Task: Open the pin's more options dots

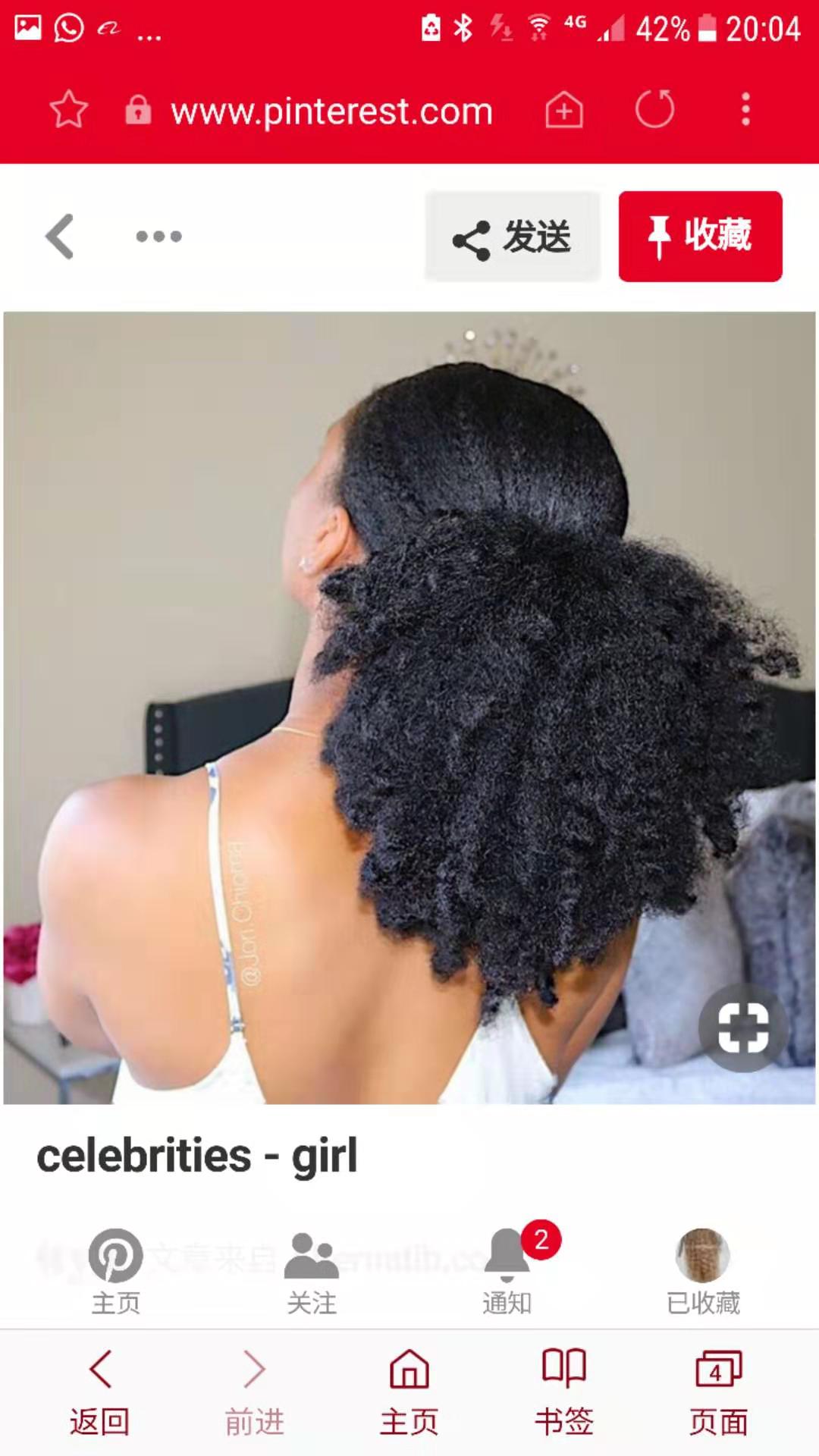Action: 158,237
